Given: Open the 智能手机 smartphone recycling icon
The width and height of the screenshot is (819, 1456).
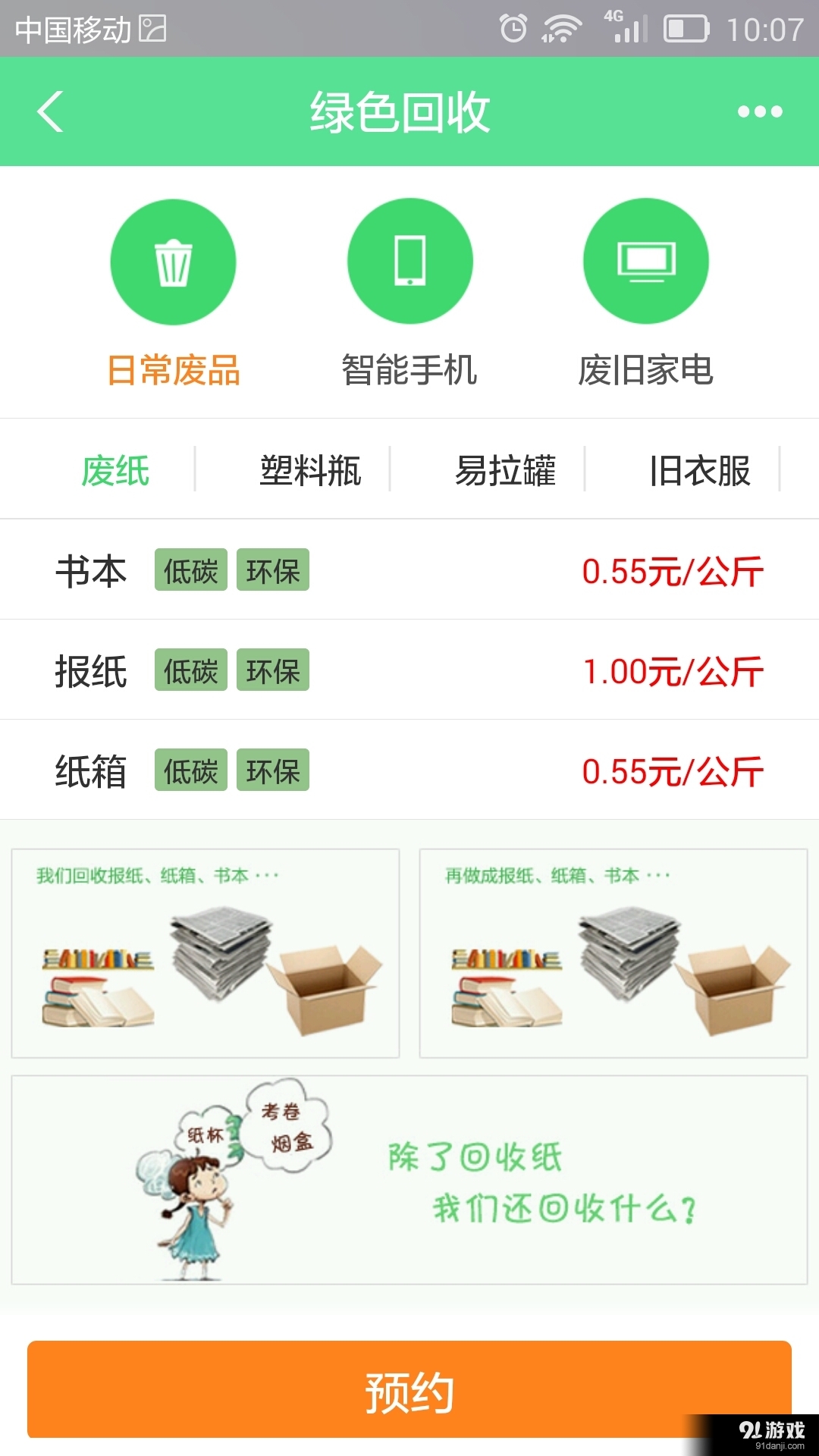Looking at the screenshot, I should [409, 260].
